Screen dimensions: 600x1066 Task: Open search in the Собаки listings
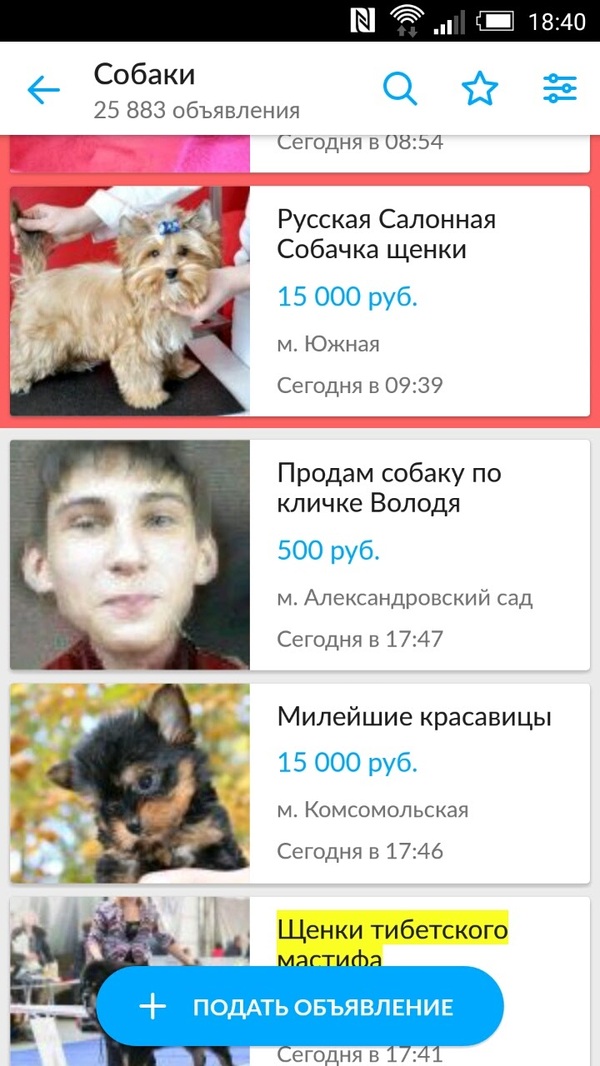(x=400, y=90)
